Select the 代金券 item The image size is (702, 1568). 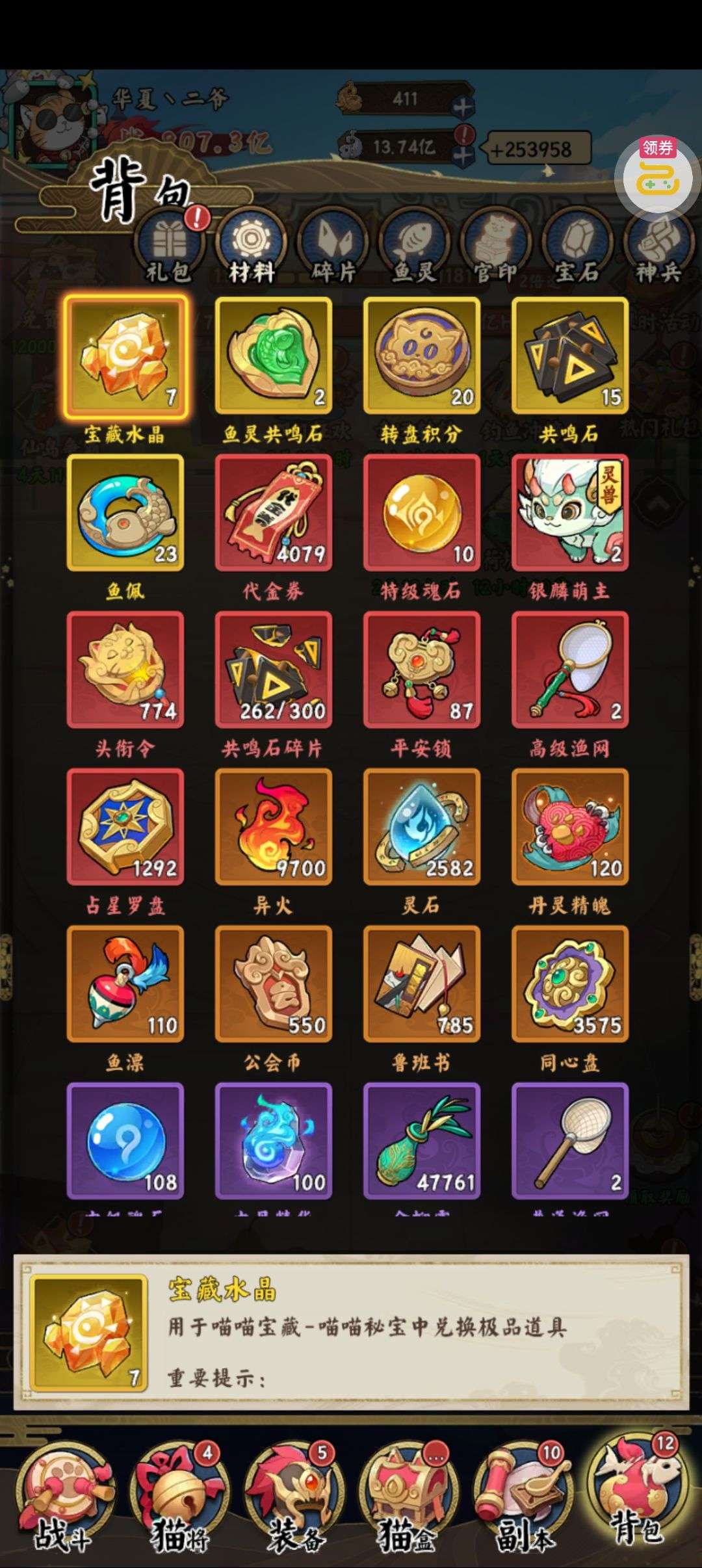coord(274,513)
